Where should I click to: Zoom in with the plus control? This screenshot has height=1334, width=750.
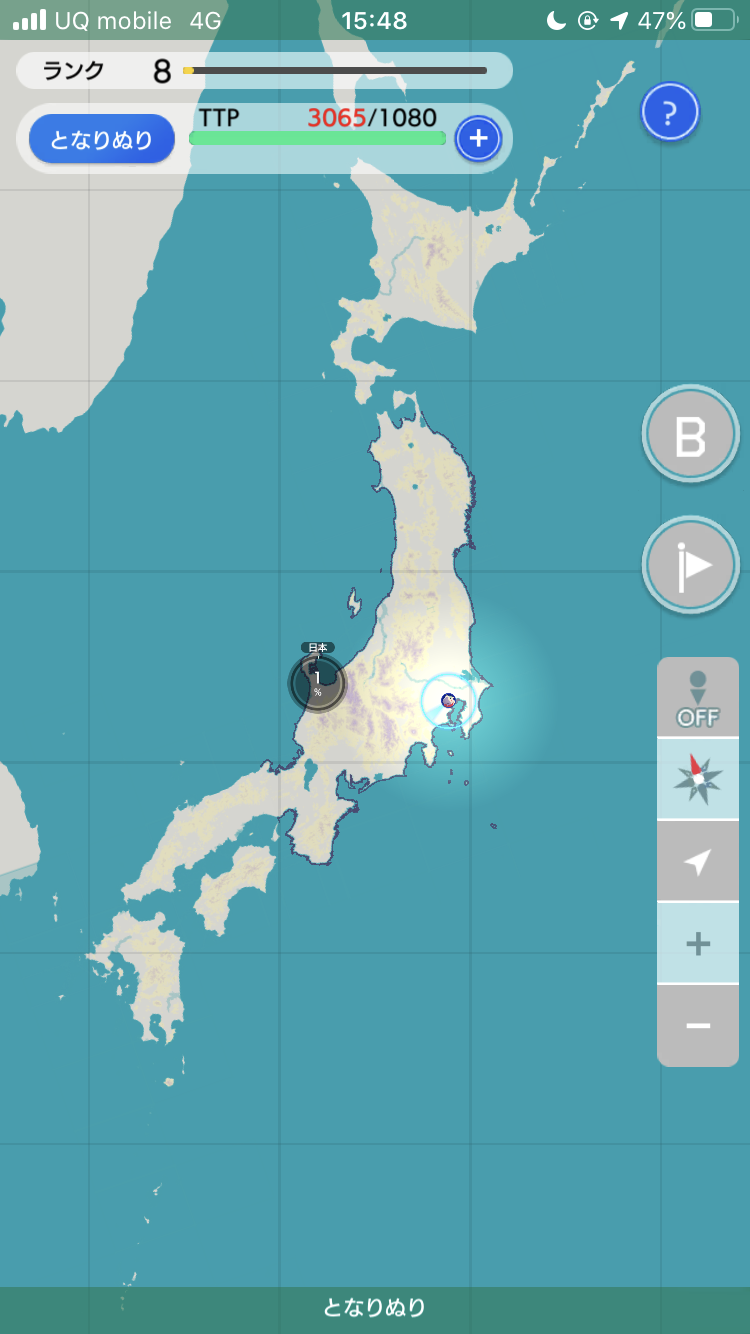(x=698, y=943)
